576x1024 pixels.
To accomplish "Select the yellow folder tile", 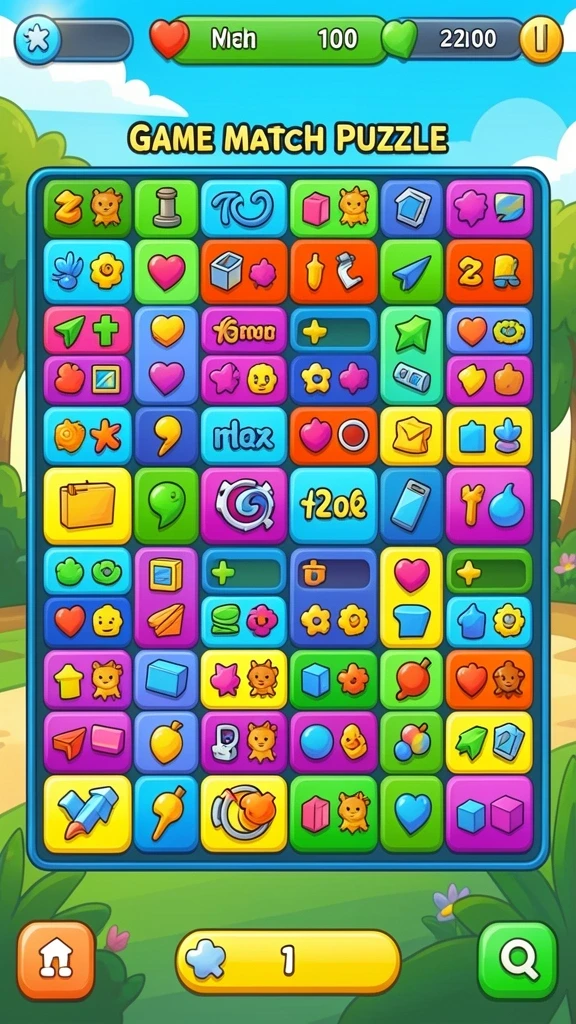I will pyautogui.click(x=88, y=505).
